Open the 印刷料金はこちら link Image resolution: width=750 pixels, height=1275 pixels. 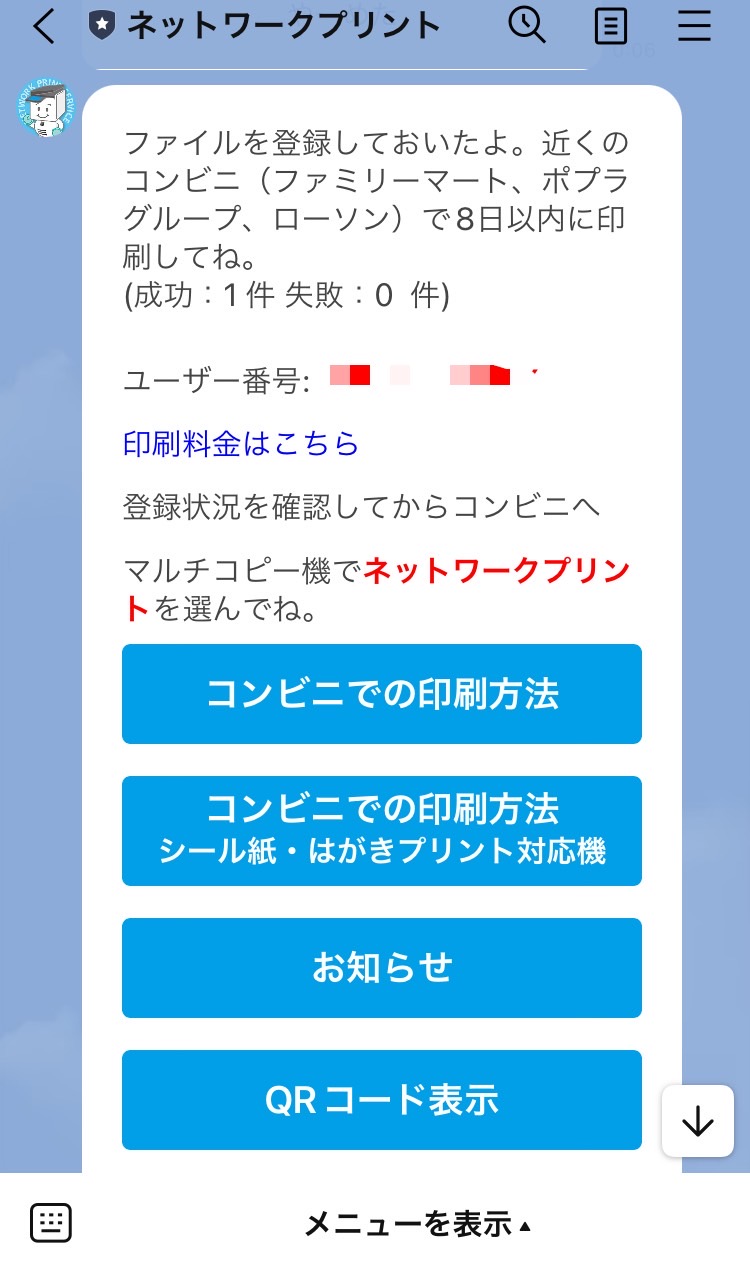[241, 443]
